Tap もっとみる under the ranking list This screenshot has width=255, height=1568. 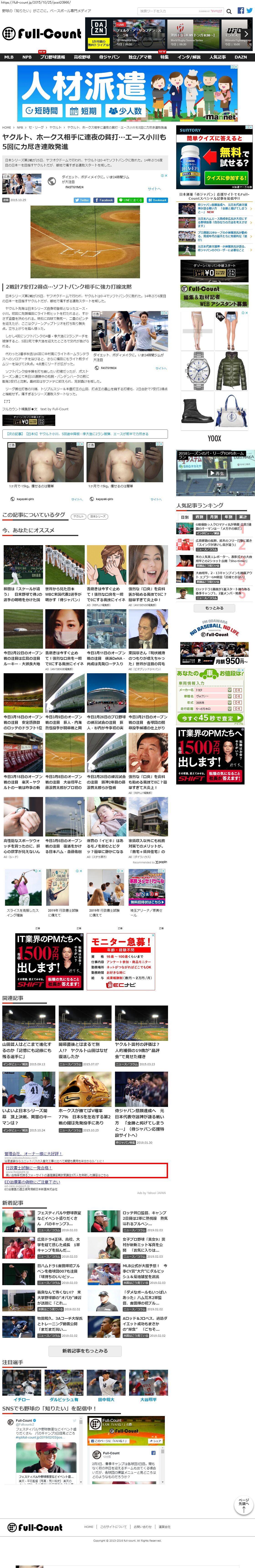[214, 607]
